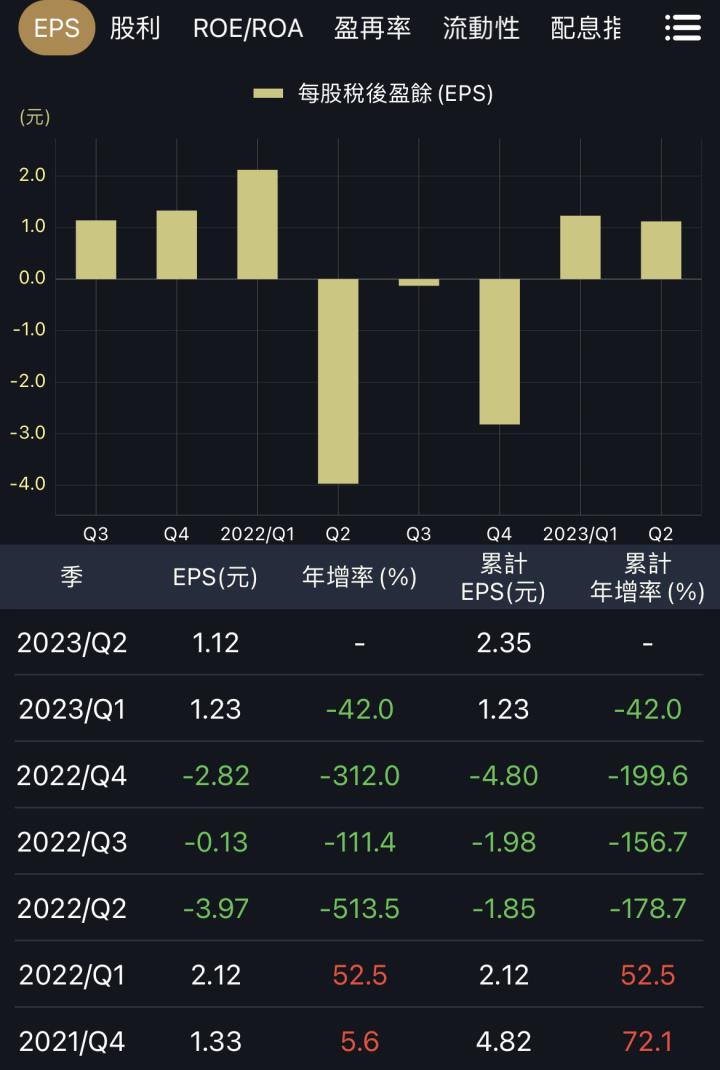The width and height of the screenshot is (720, 1070).
Task: Click the -3.97 EPS value for 2022/Q2
Action: click(213, 908)
